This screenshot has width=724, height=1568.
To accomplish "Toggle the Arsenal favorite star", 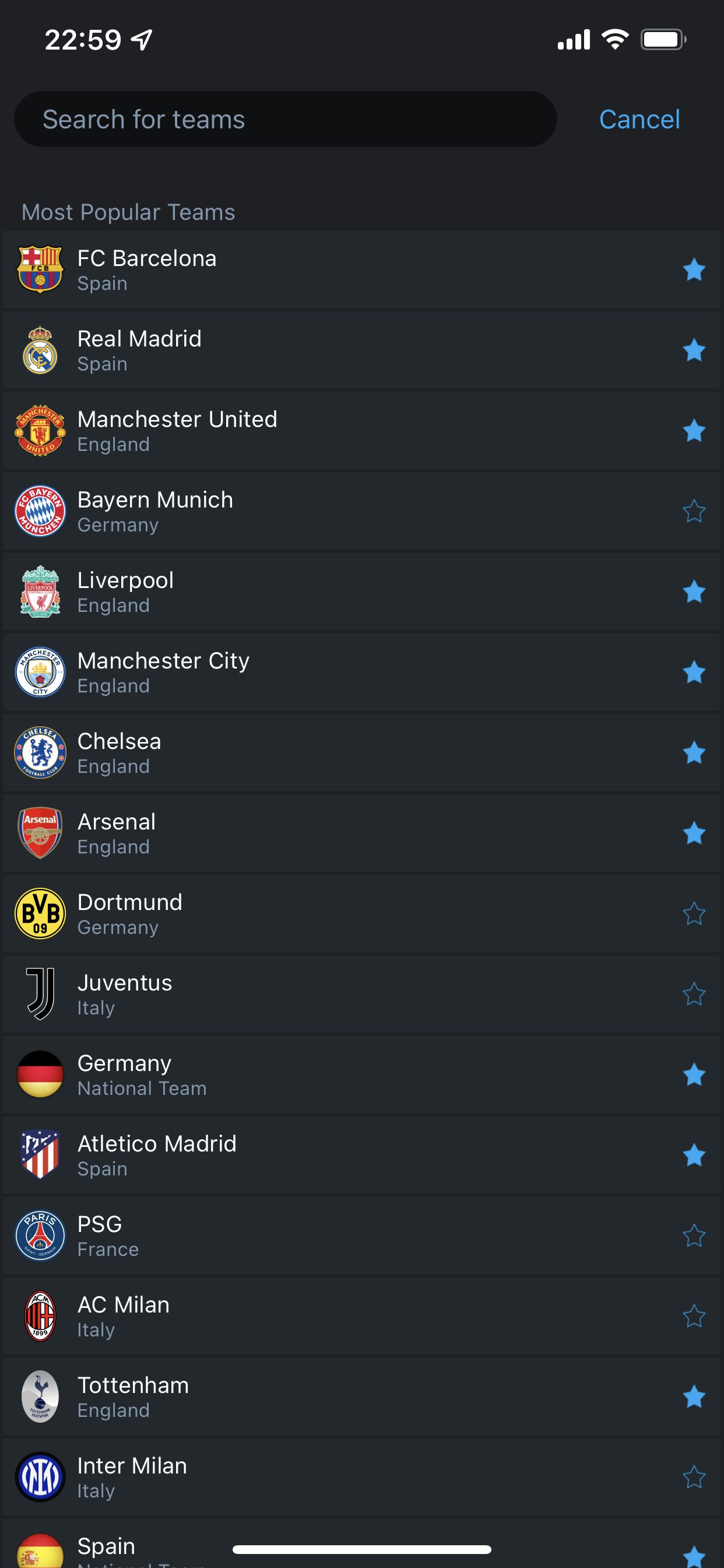I will pos(694,832).
